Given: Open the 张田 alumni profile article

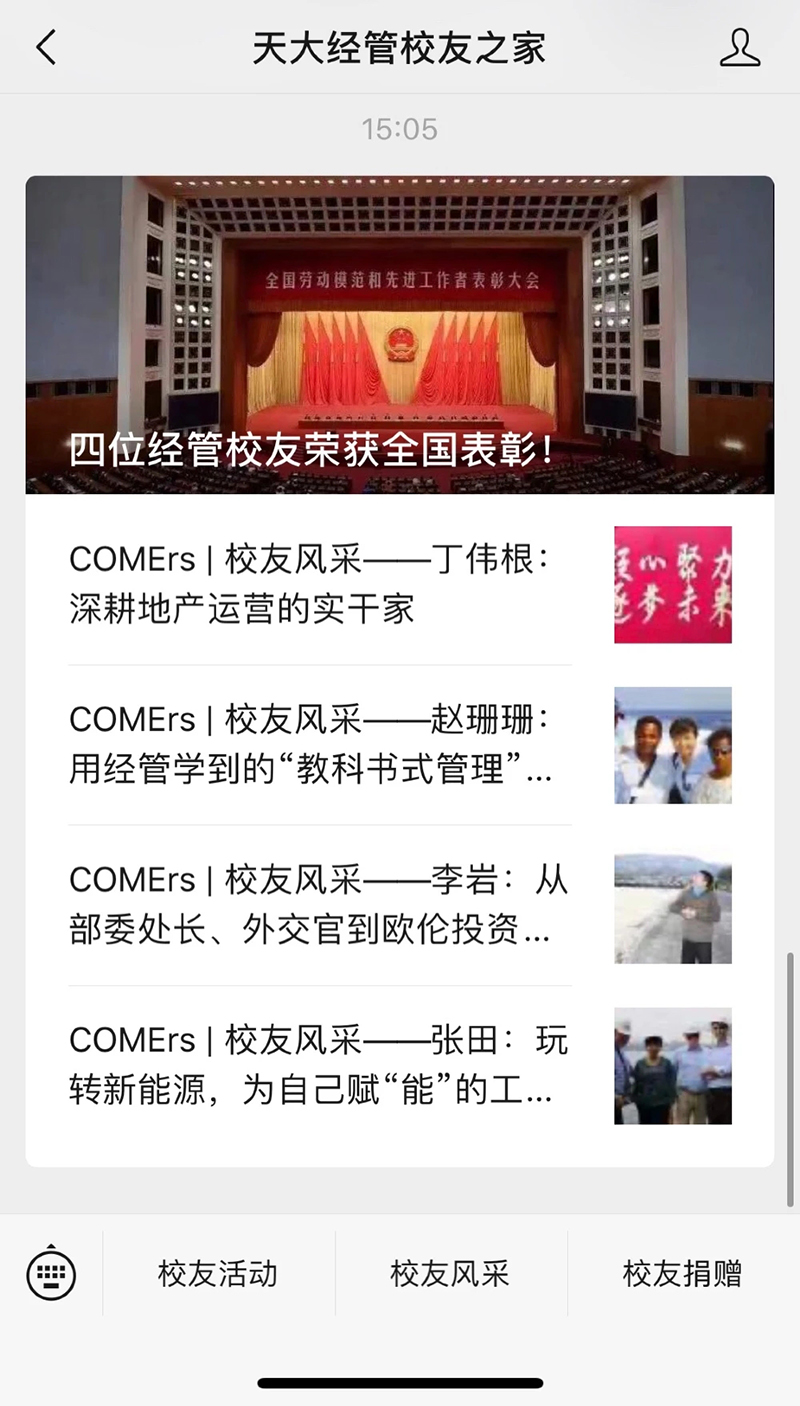Looking at the screenshot, I should click(x=320, y=1065).
